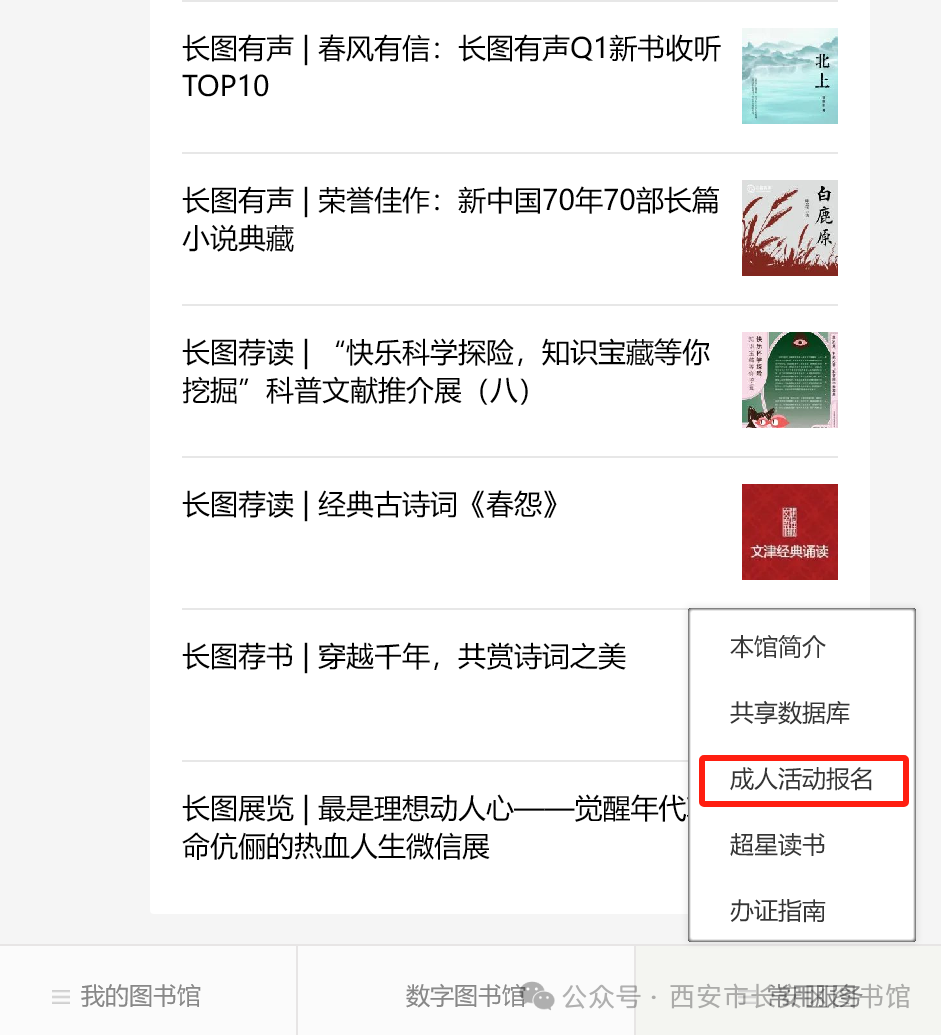Viewport: 941px width, 1035px height.
Task: Open the 经典古诗词《春怨》 article
Action: (x=370, y=505)
